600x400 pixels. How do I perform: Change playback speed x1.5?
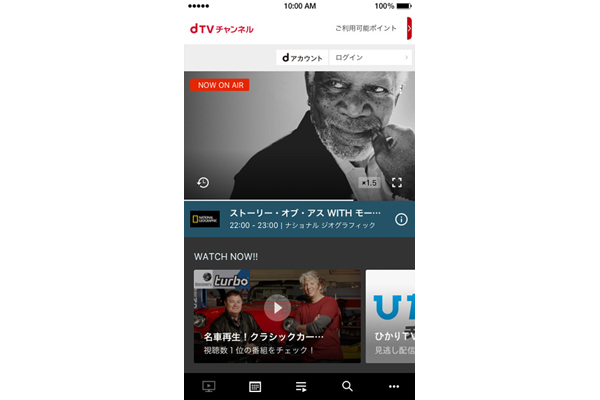pos(369,183)
